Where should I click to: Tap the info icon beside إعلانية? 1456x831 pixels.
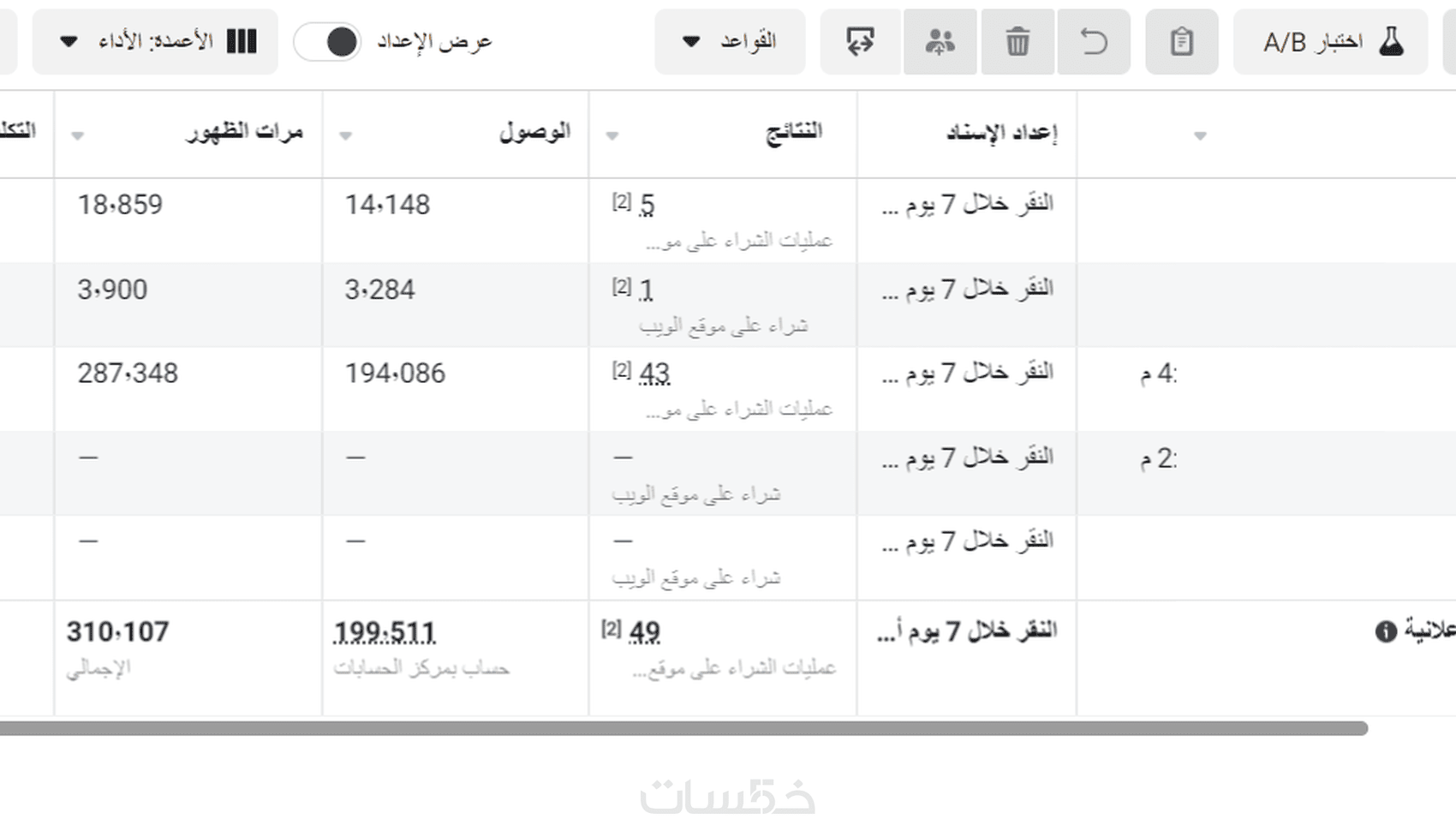(1386, 631)
